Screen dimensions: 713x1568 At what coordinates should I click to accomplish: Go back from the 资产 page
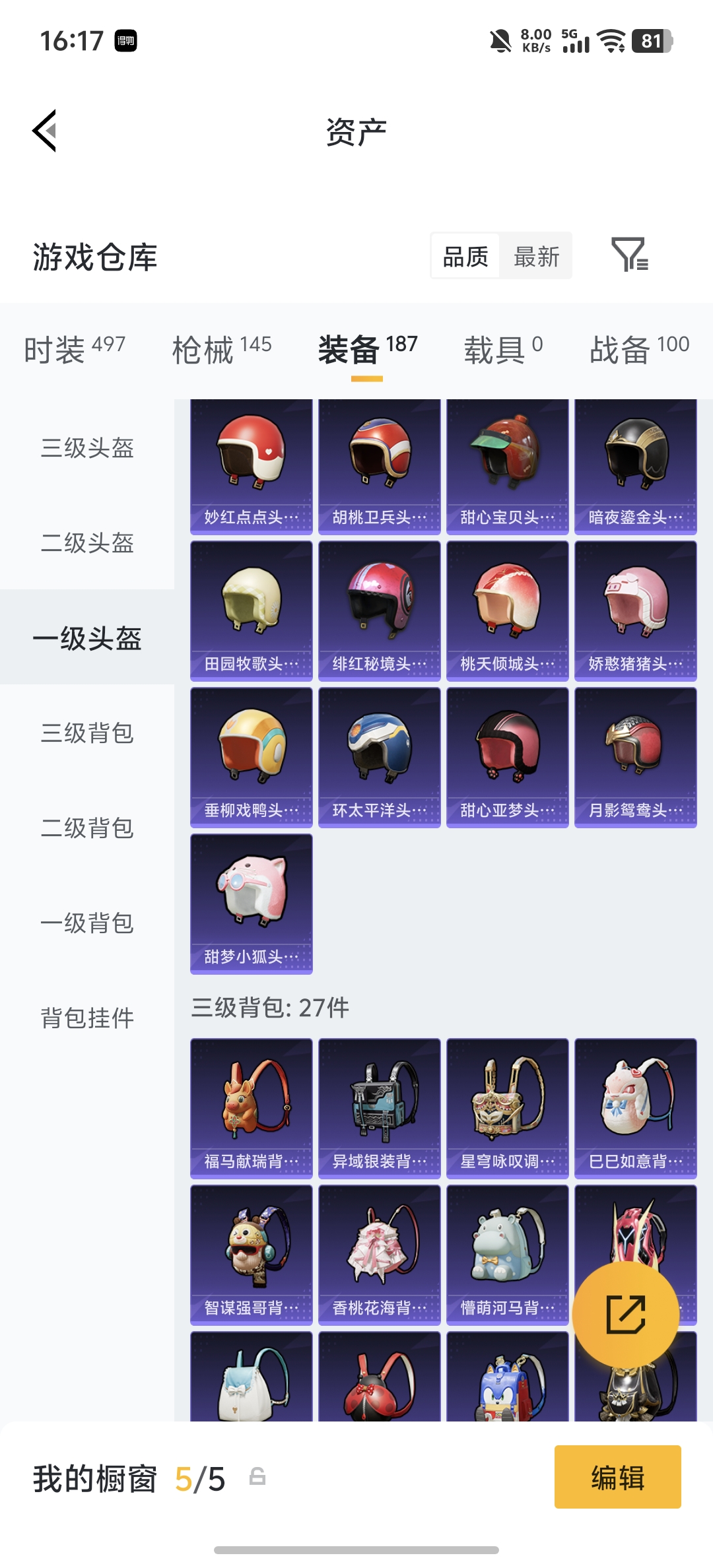click(x=45, y=131)
